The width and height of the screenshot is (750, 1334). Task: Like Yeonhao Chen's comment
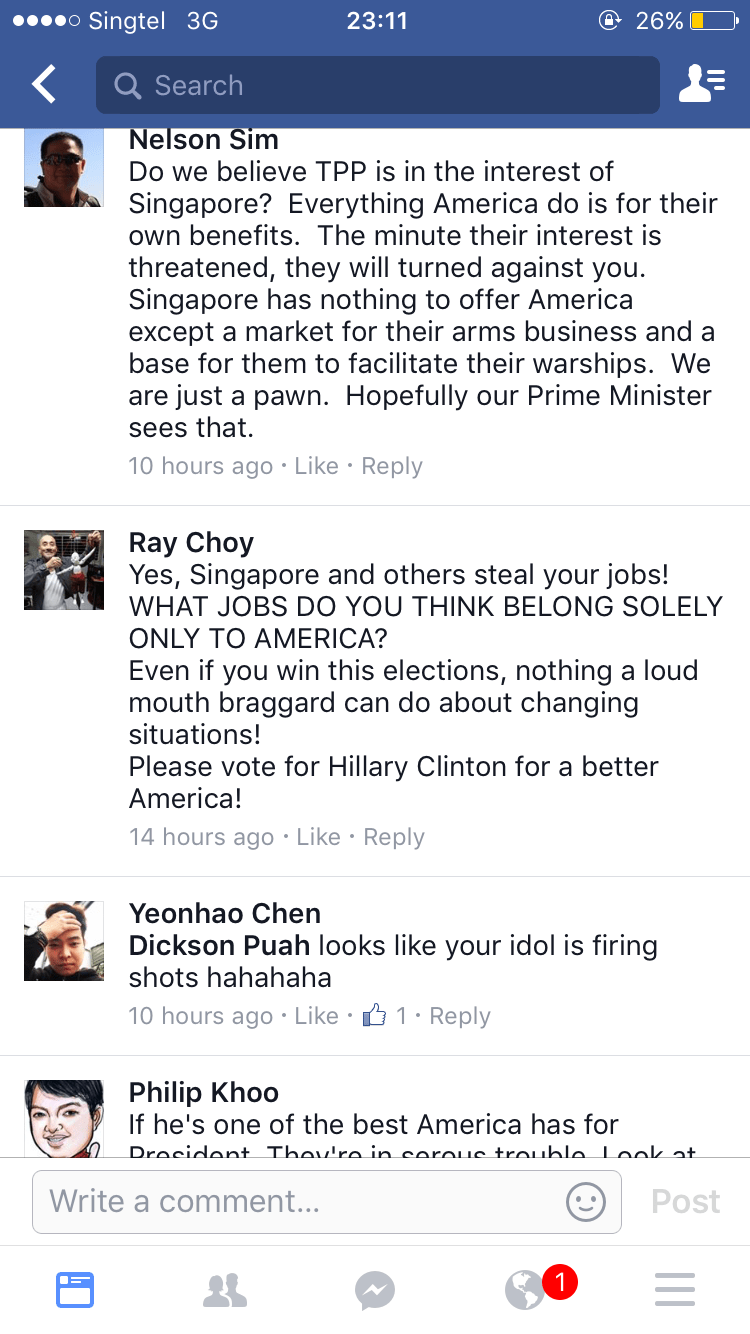point(316,1016)
